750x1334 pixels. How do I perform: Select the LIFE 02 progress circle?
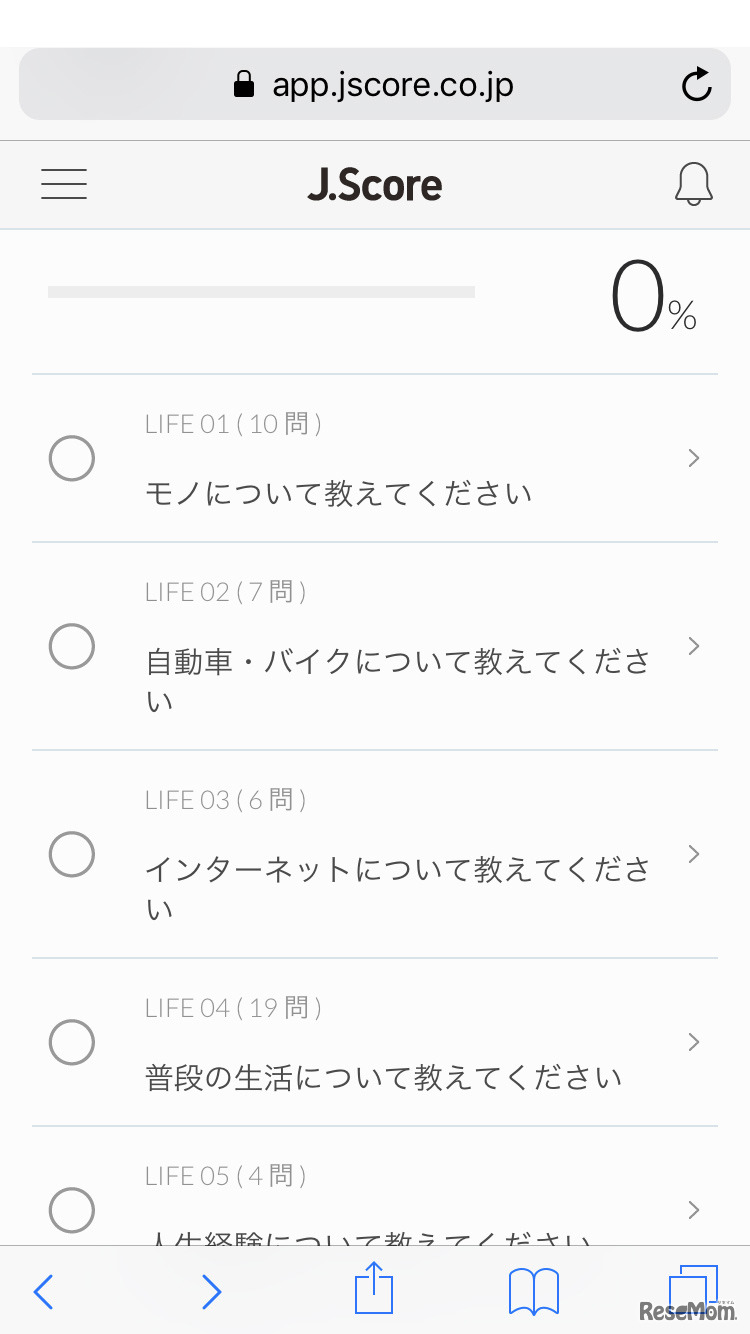coord(71,646)
